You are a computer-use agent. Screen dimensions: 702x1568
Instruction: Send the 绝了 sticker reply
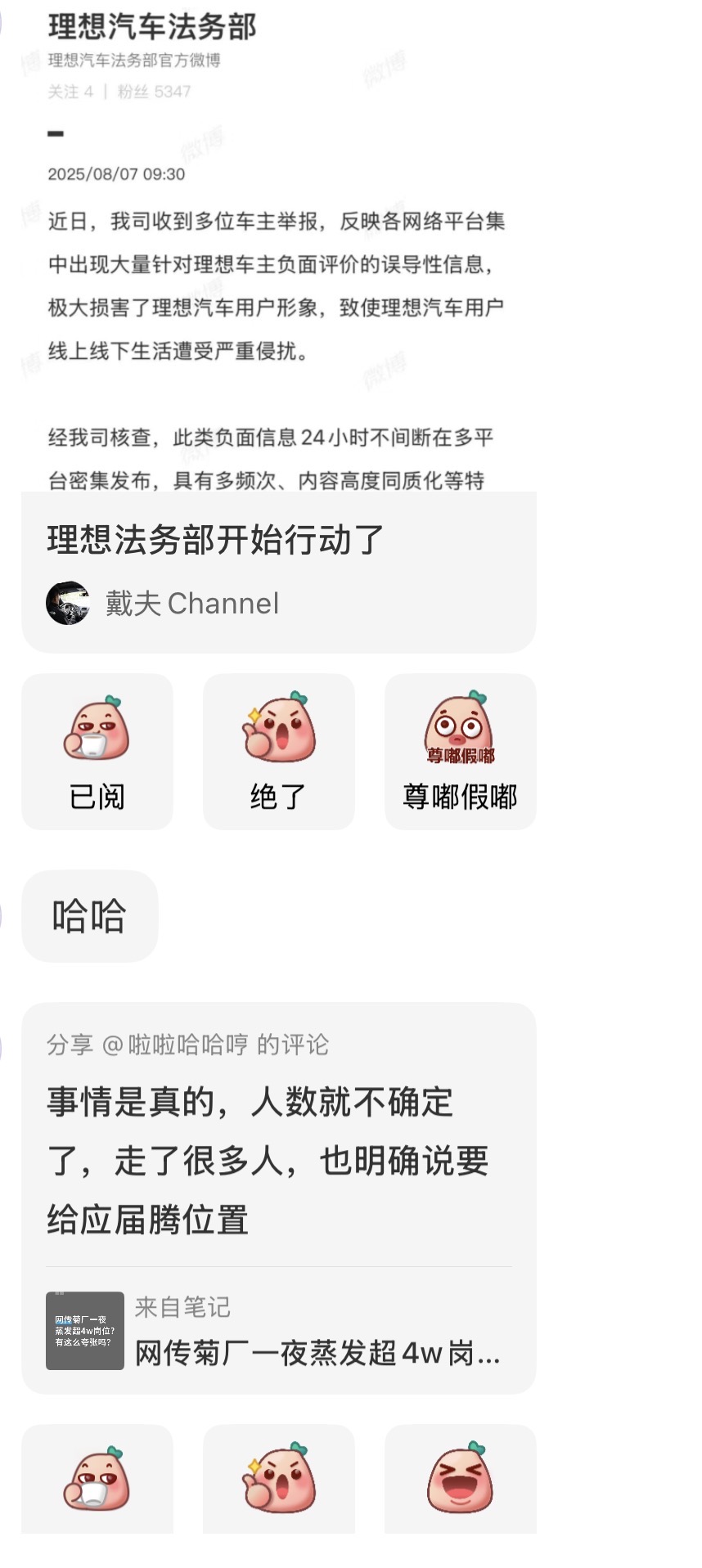pyautogui.click(x=278, y=752)
